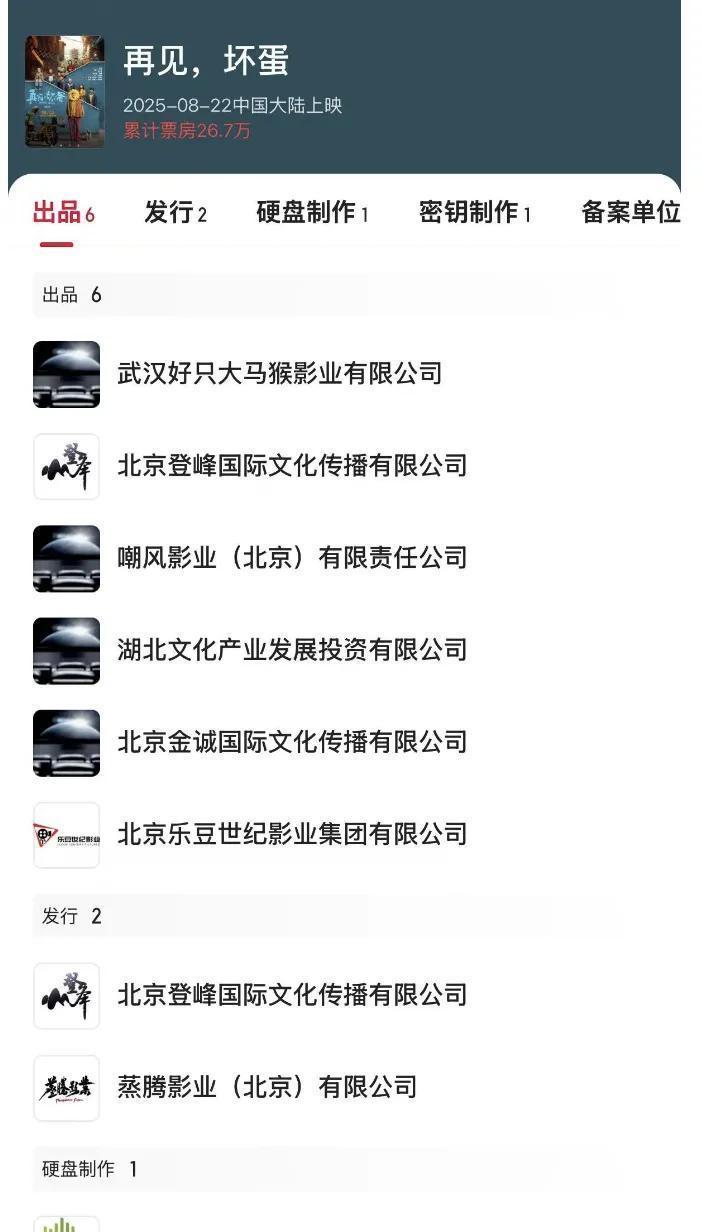702x1232 pixels.
Task: Tap the 出品 tab
Action: 63,213
